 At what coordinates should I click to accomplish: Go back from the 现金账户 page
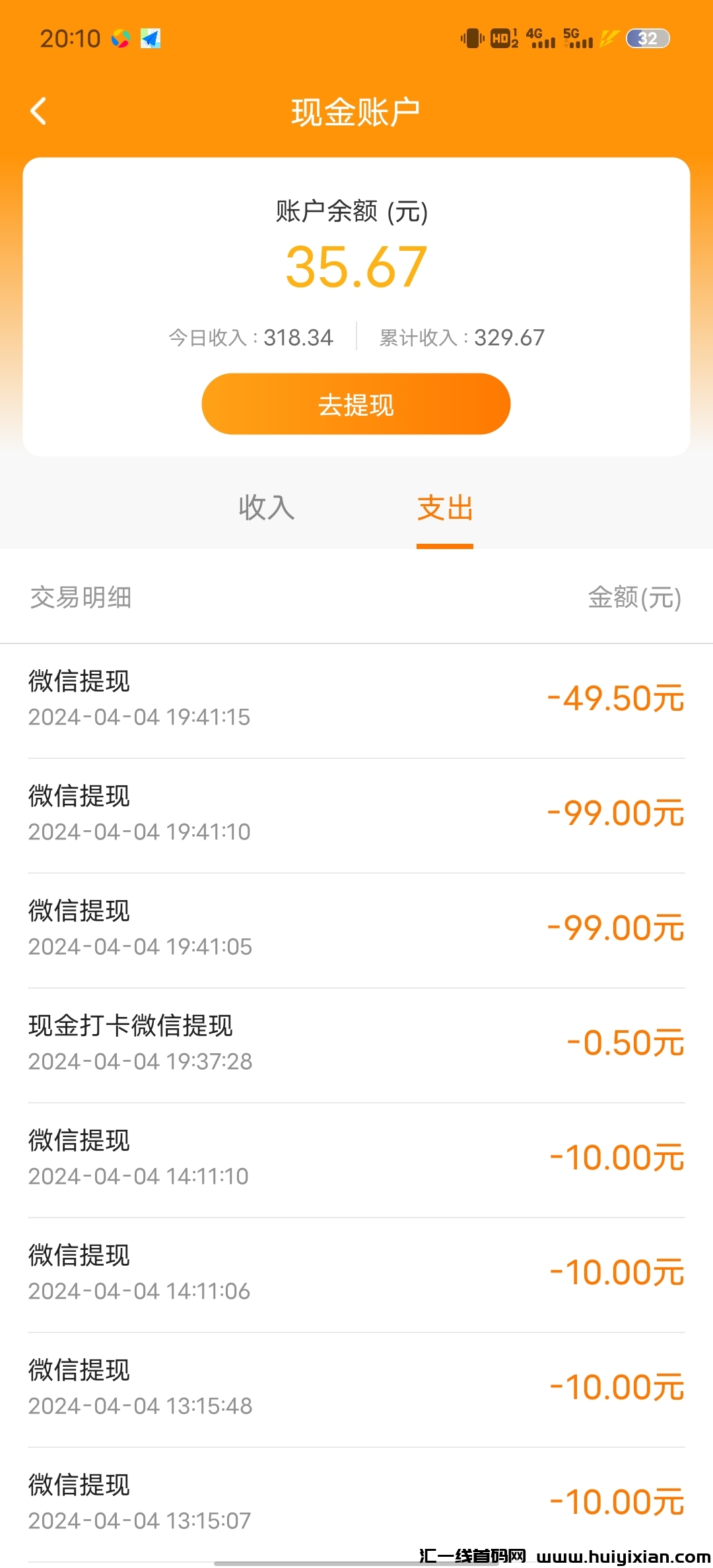coord(38,111)
